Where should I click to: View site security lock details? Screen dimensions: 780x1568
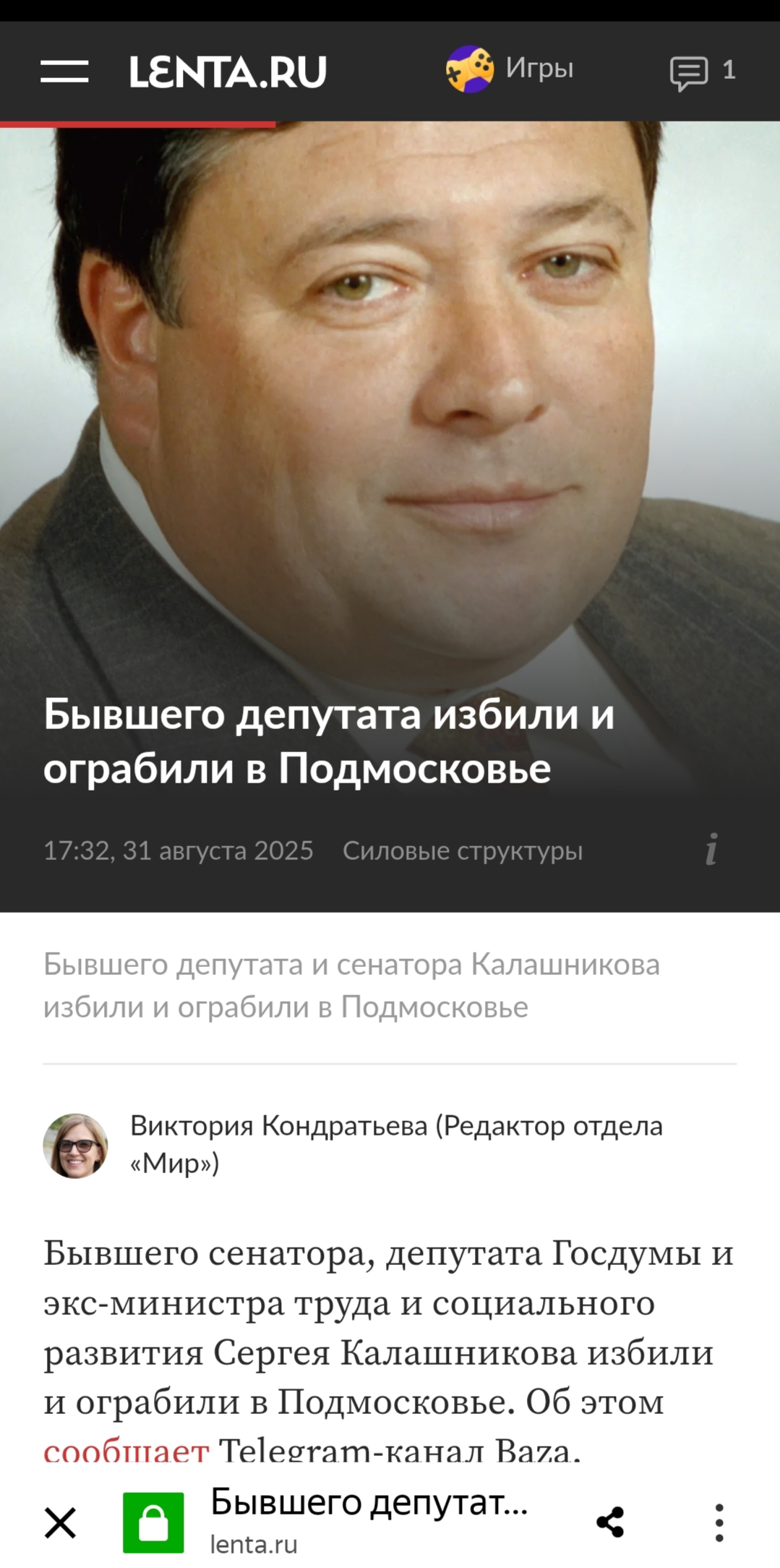pyautogui.click(x=153, y=1522)
